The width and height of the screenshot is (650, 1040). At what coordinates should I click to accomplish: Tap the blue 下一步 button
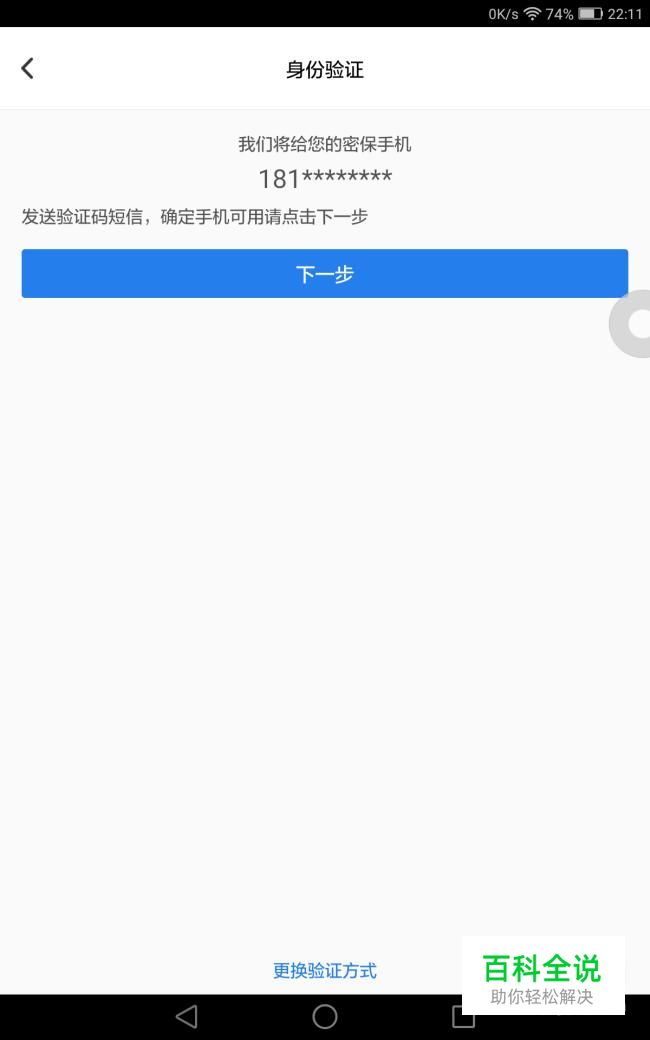(x=324, y=273)
